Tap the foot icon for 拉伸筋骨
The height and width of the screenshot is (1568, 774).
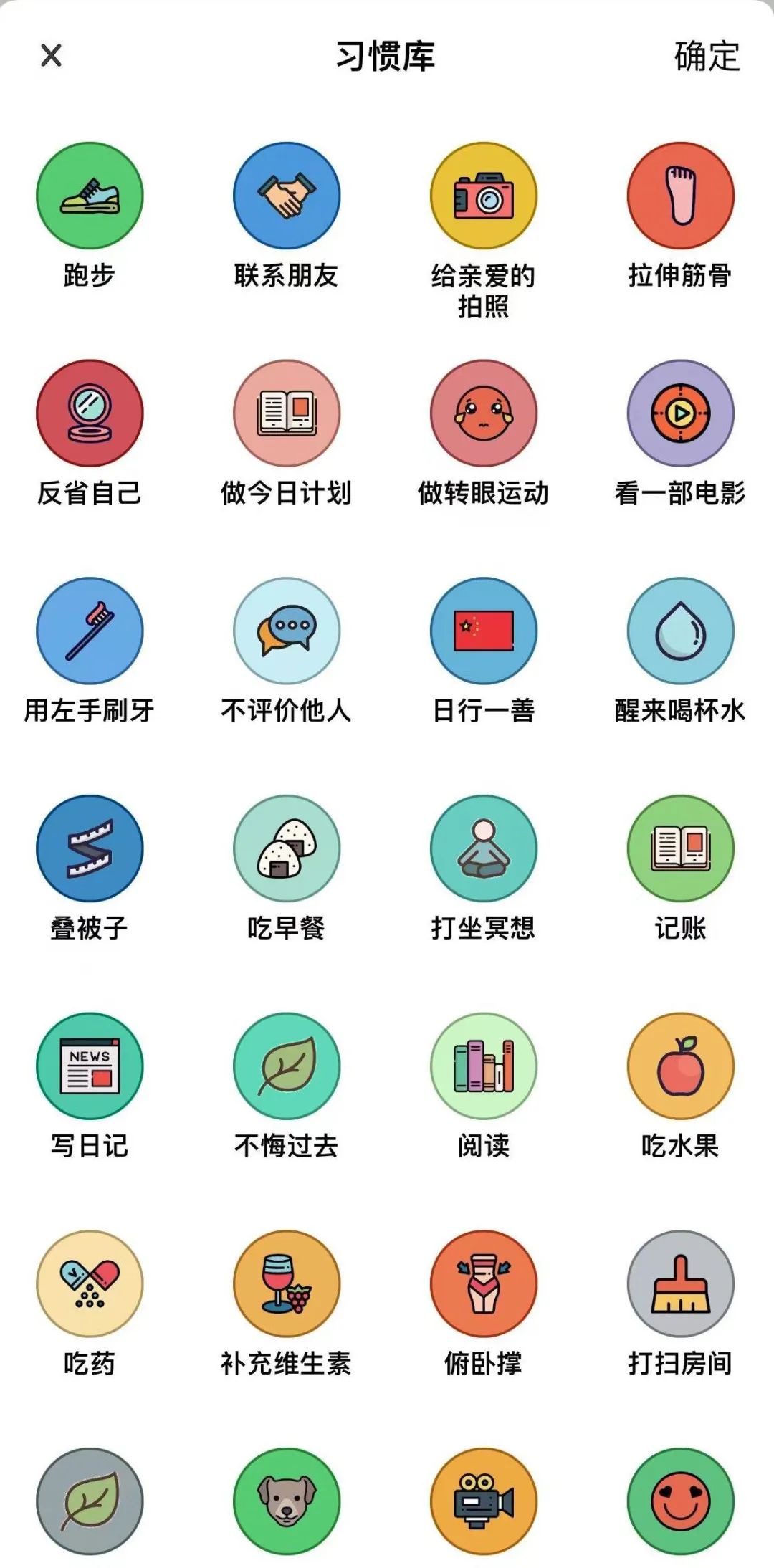coord(680,197)
